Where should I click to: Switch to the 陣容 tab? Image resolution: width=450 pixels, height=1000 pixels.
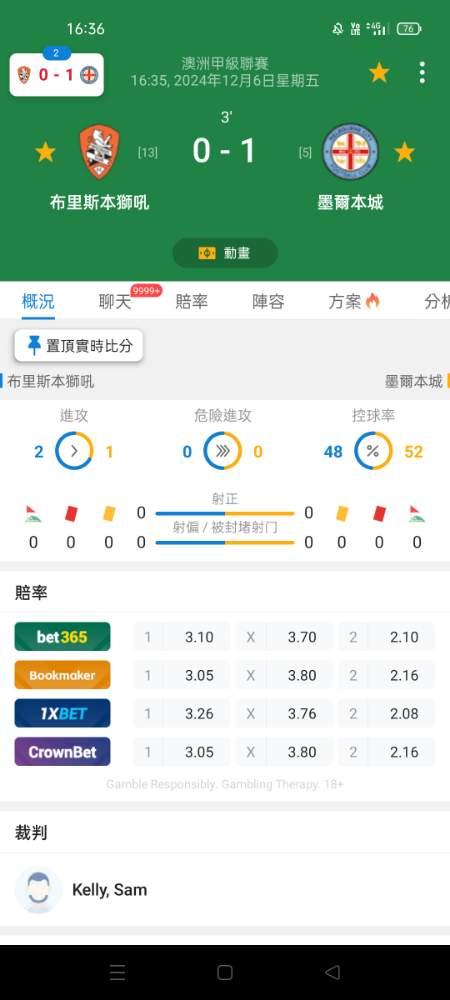point(268,302)
